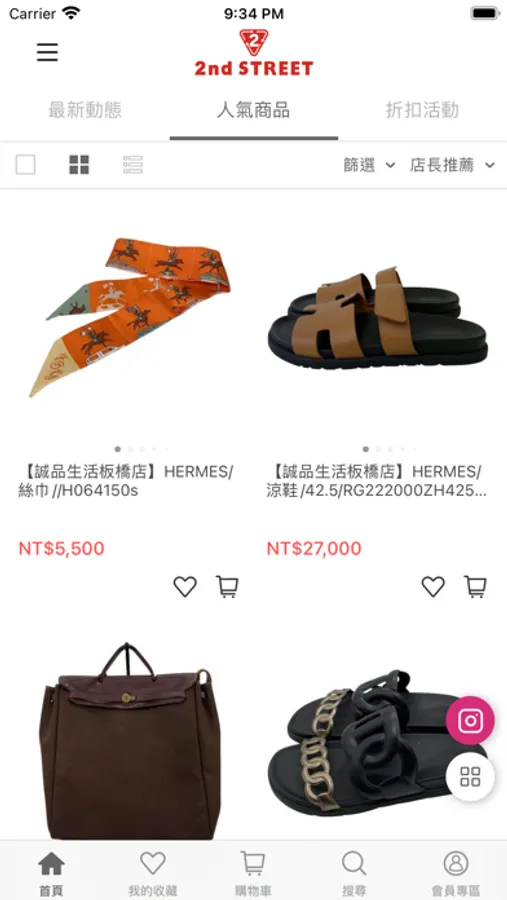Add the NT$27,000 sandals to cart
Image resolution: width=507 pixels, height=900 pixels.
[475, 587]
